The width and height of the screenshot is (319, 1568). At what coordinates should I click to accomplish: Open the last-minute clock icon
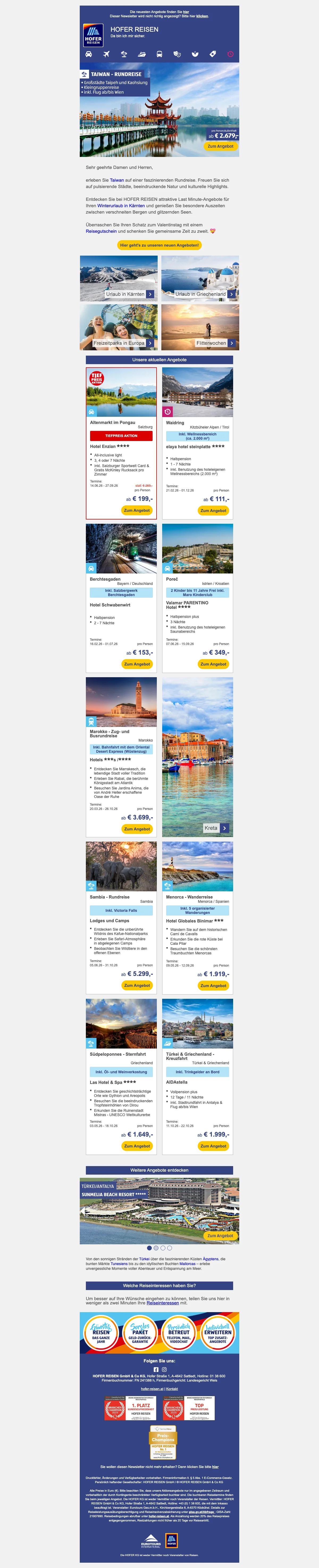[x=230, y=54]
